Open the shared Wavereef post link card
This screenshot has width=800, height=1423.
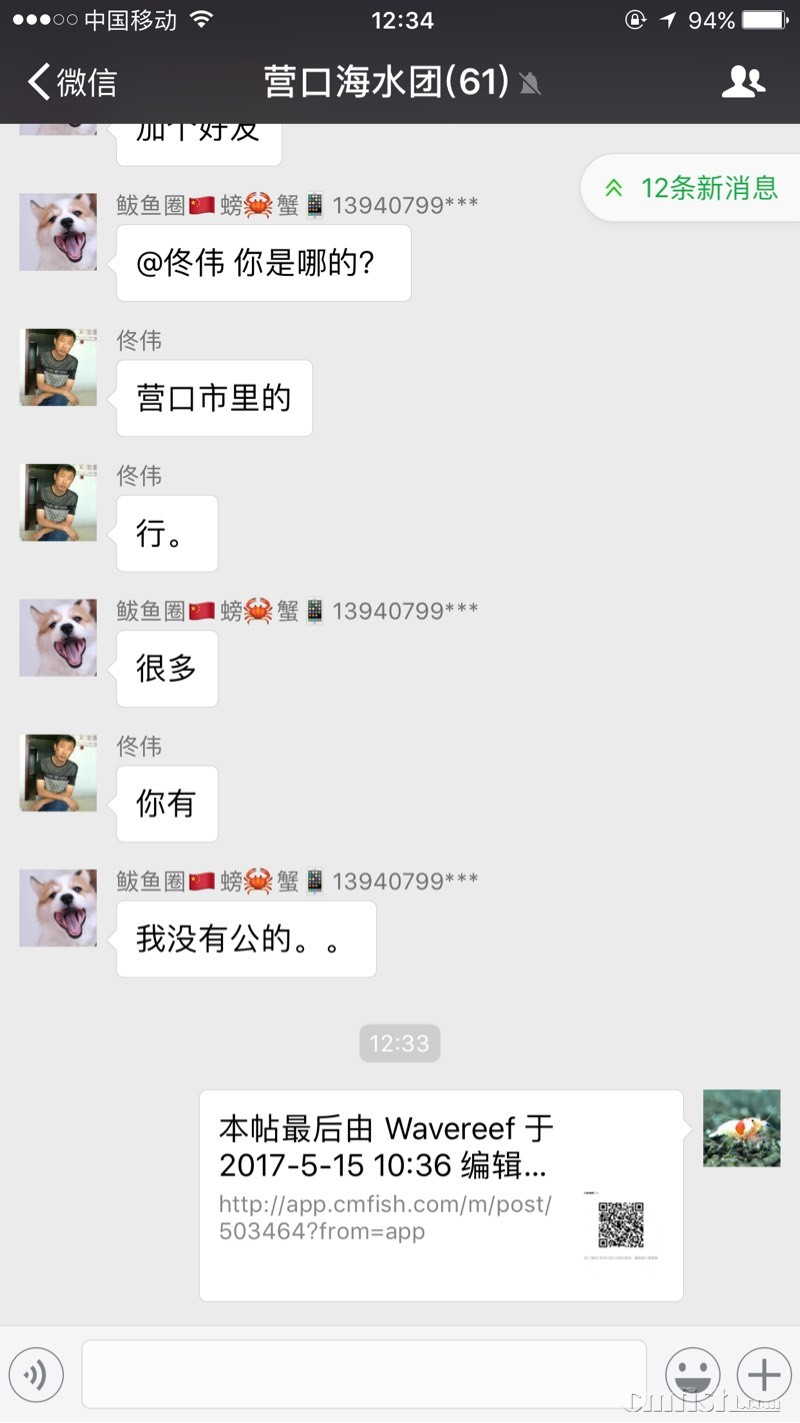coord(441,1195)
